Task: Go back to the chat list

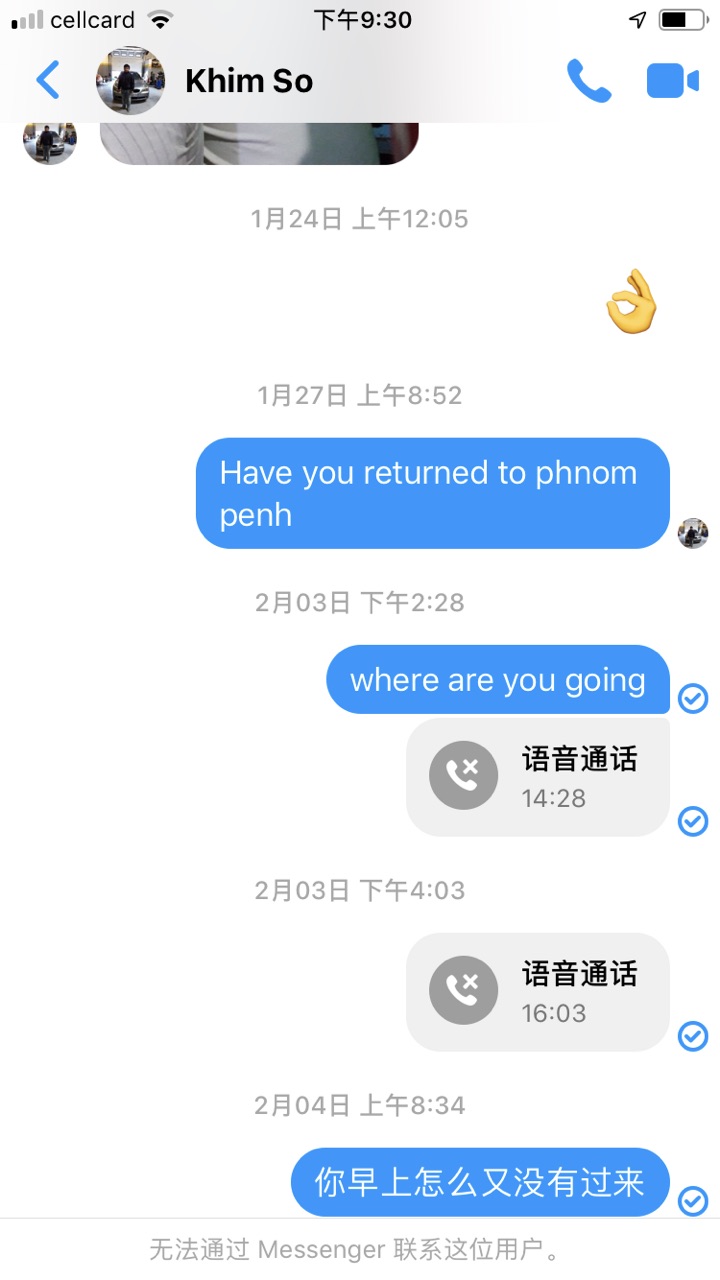Action: click(x=47, y=80)
